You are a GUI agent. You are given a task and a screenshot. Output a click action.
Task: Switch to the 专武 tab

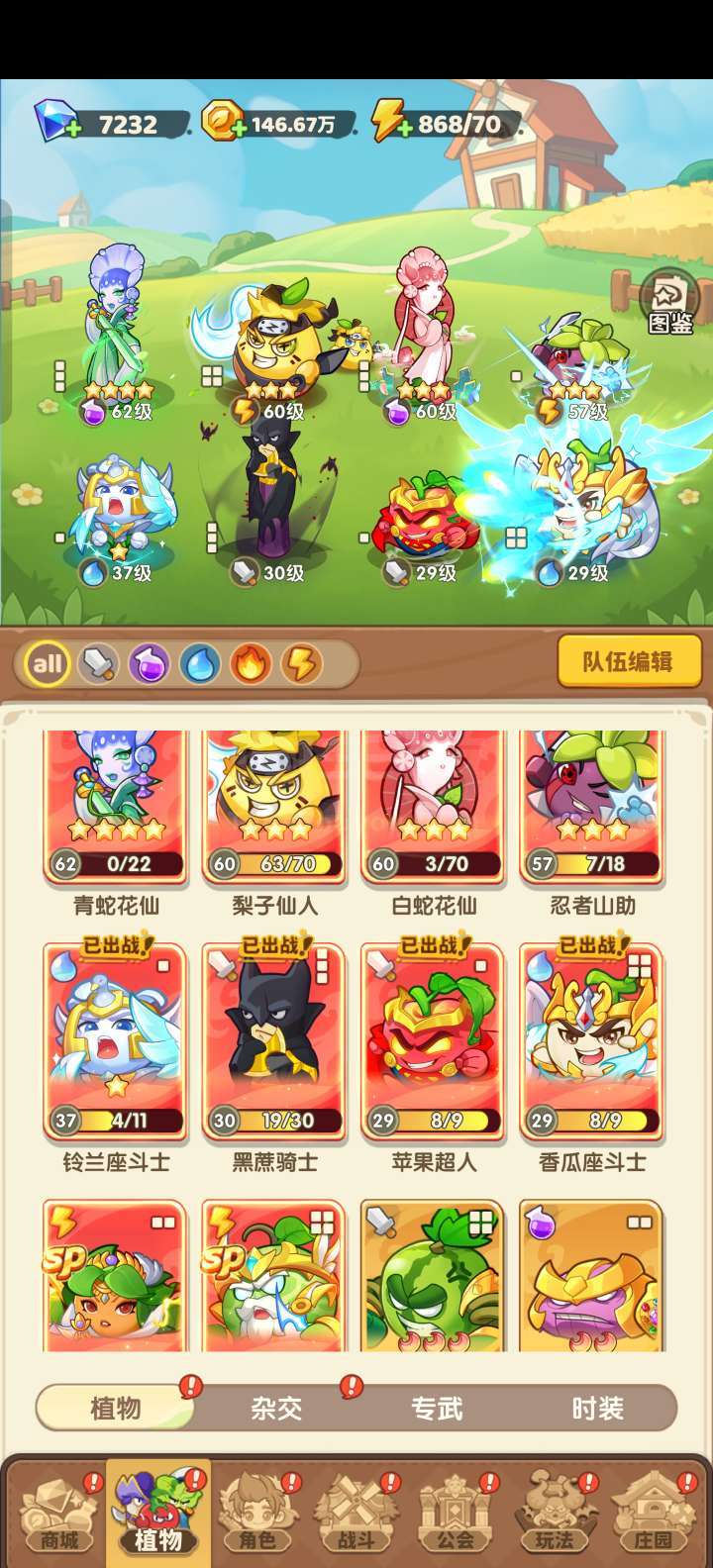[x=437, y=1408]
